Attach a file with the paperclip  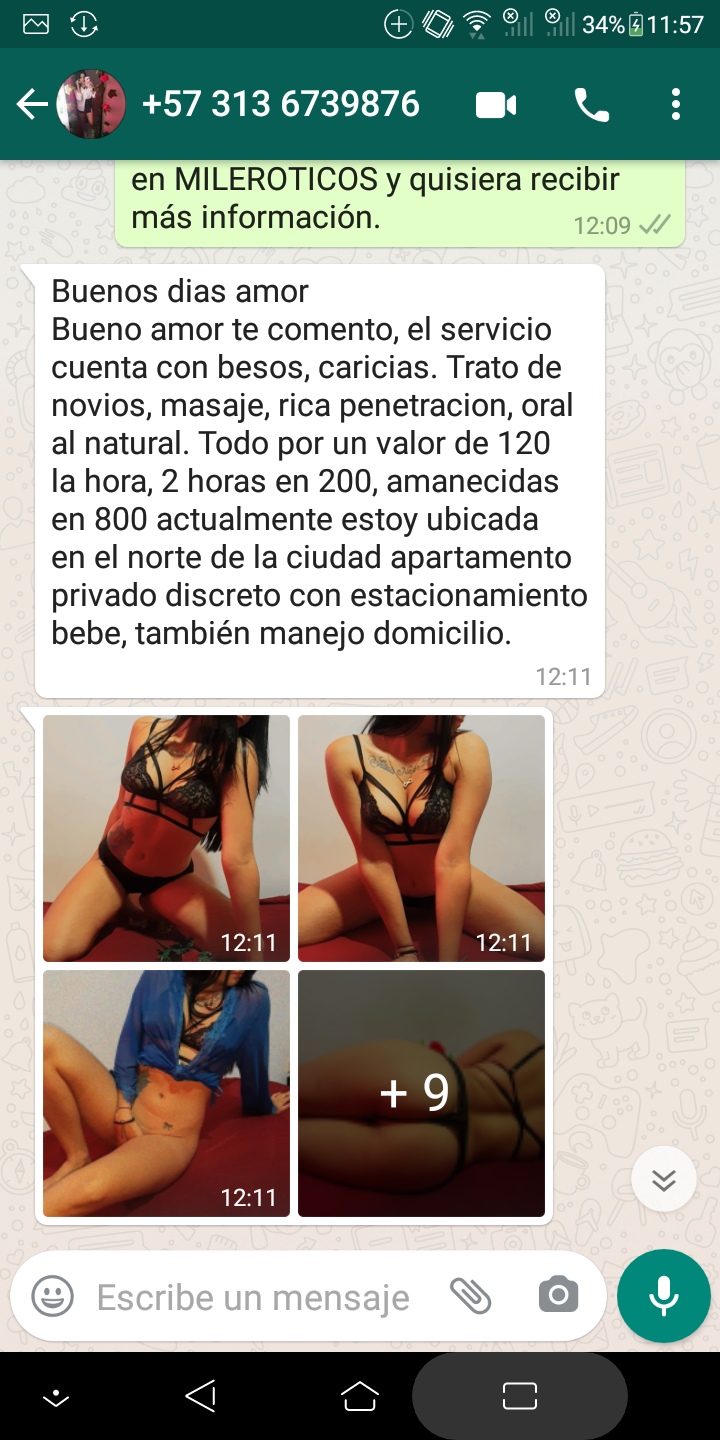click(470, 1297)
